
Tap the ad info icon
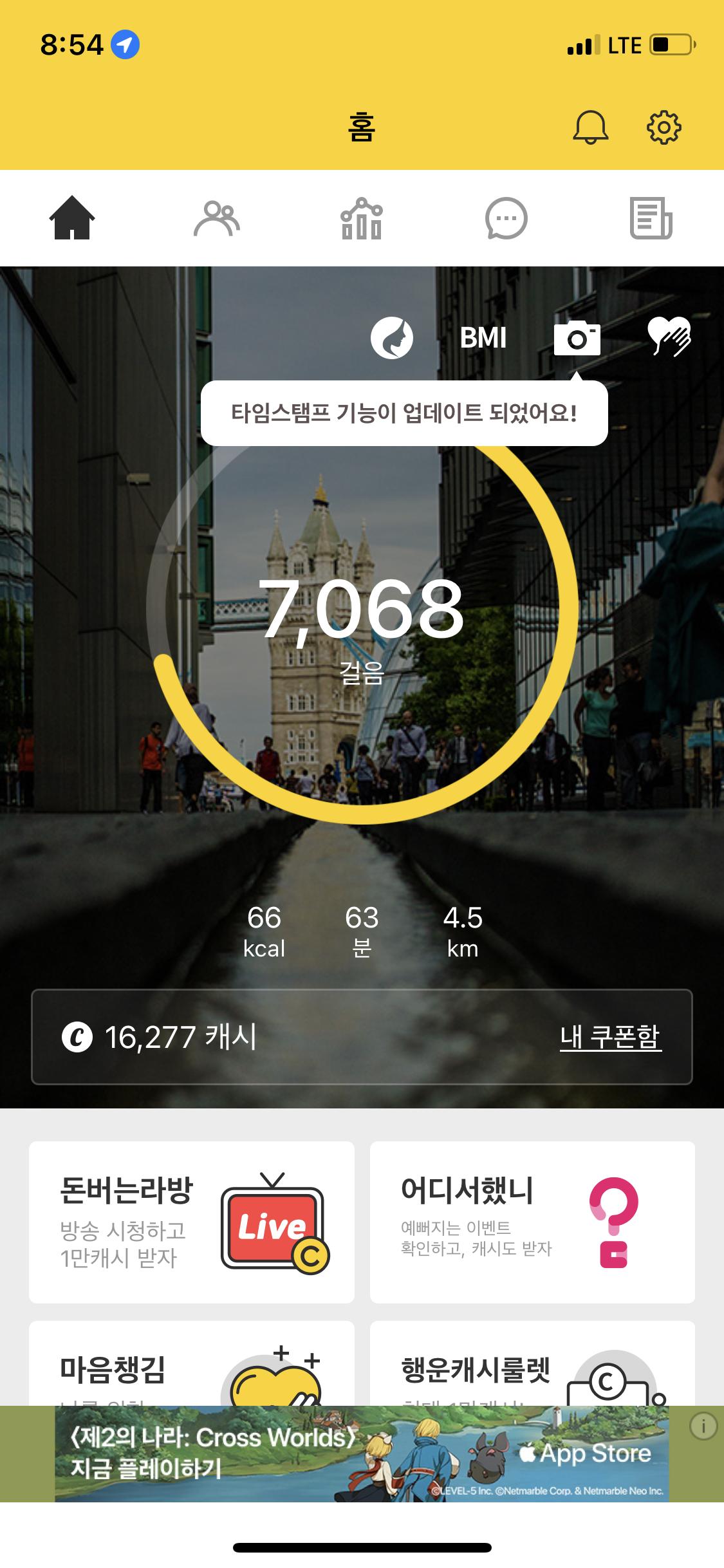tap(703, 1427)
